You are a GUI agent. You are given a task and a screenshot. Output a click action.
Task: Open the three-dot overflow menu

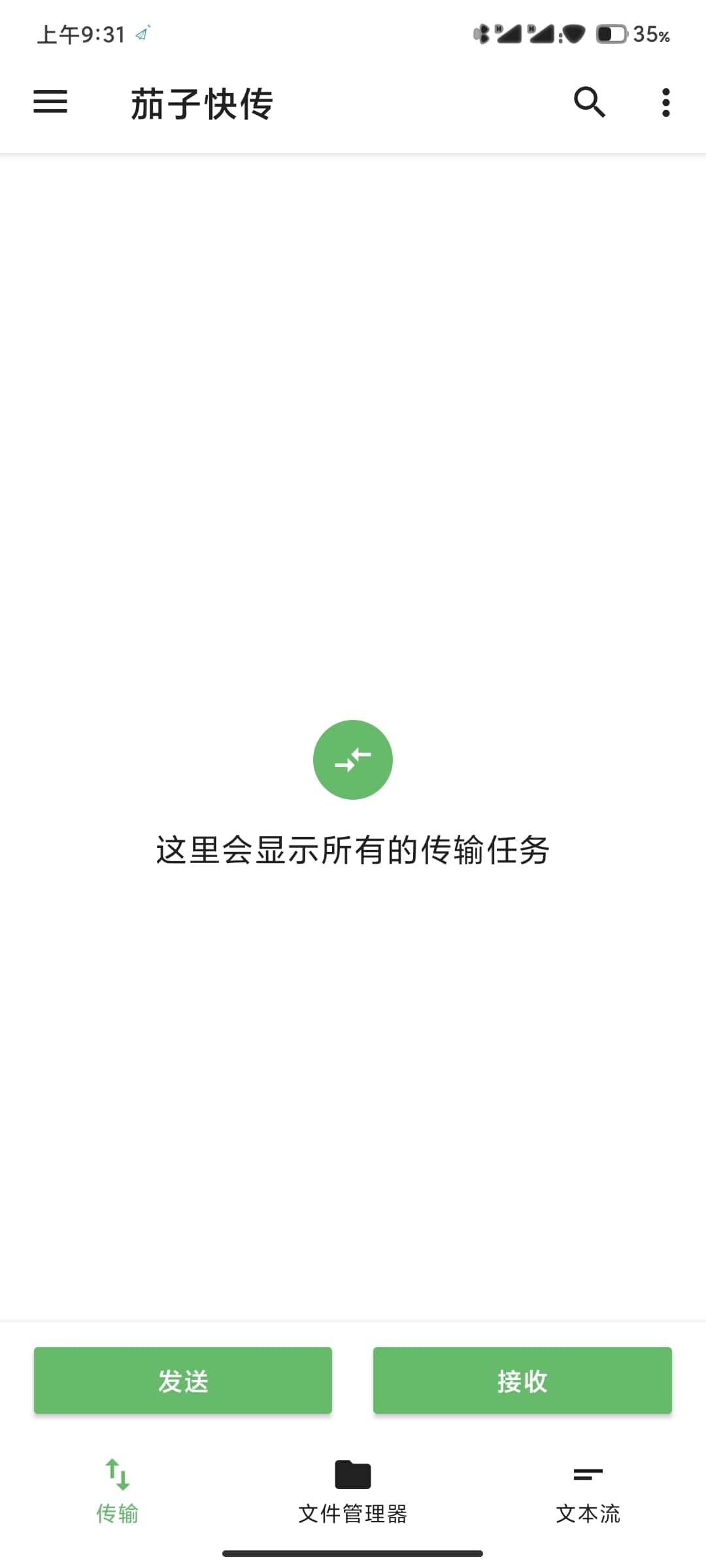665,103
